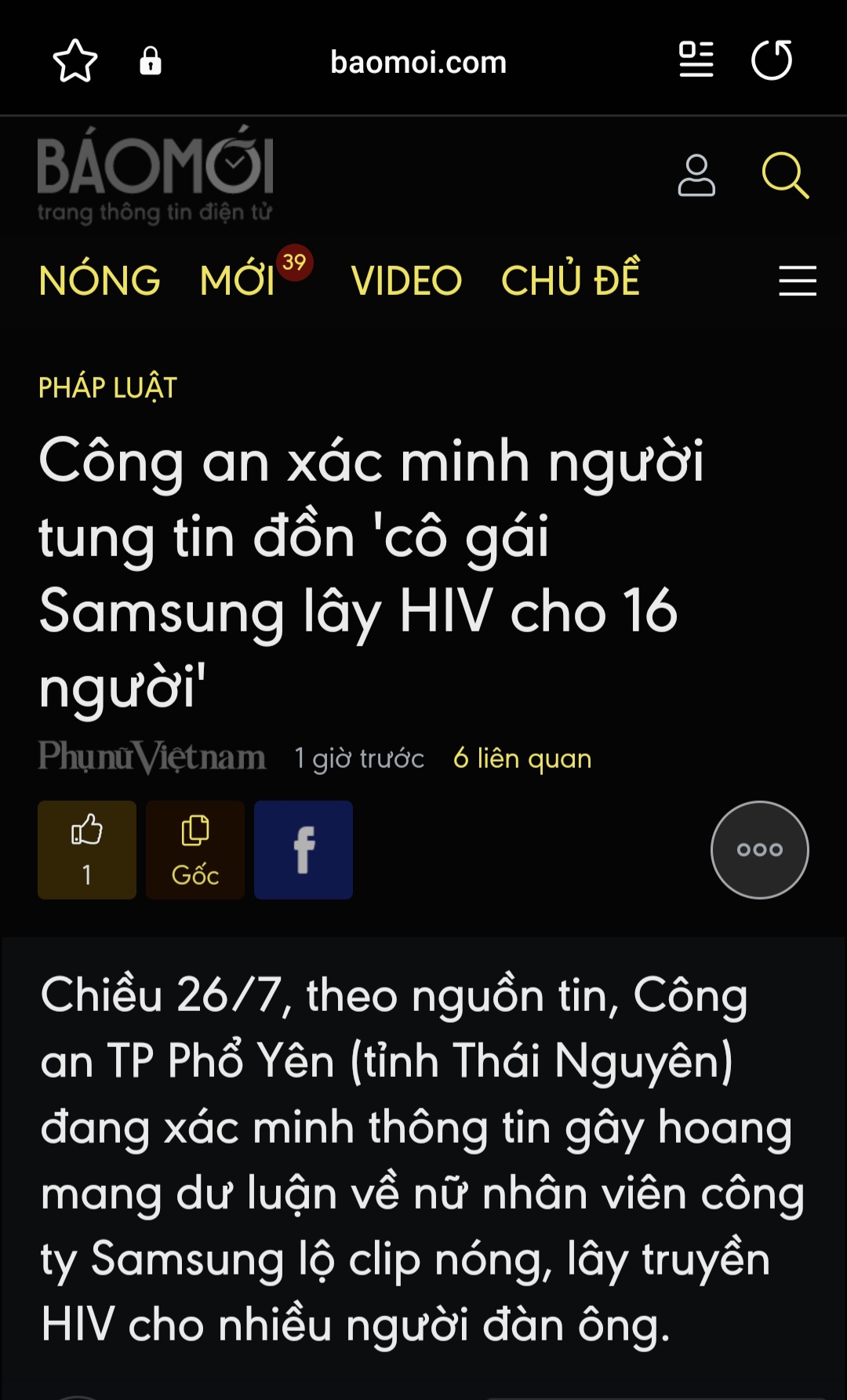This screenshot has width=847, height=1400.
Task: Reload the page with the refresh icon
Action: click(x=773, y=61)
